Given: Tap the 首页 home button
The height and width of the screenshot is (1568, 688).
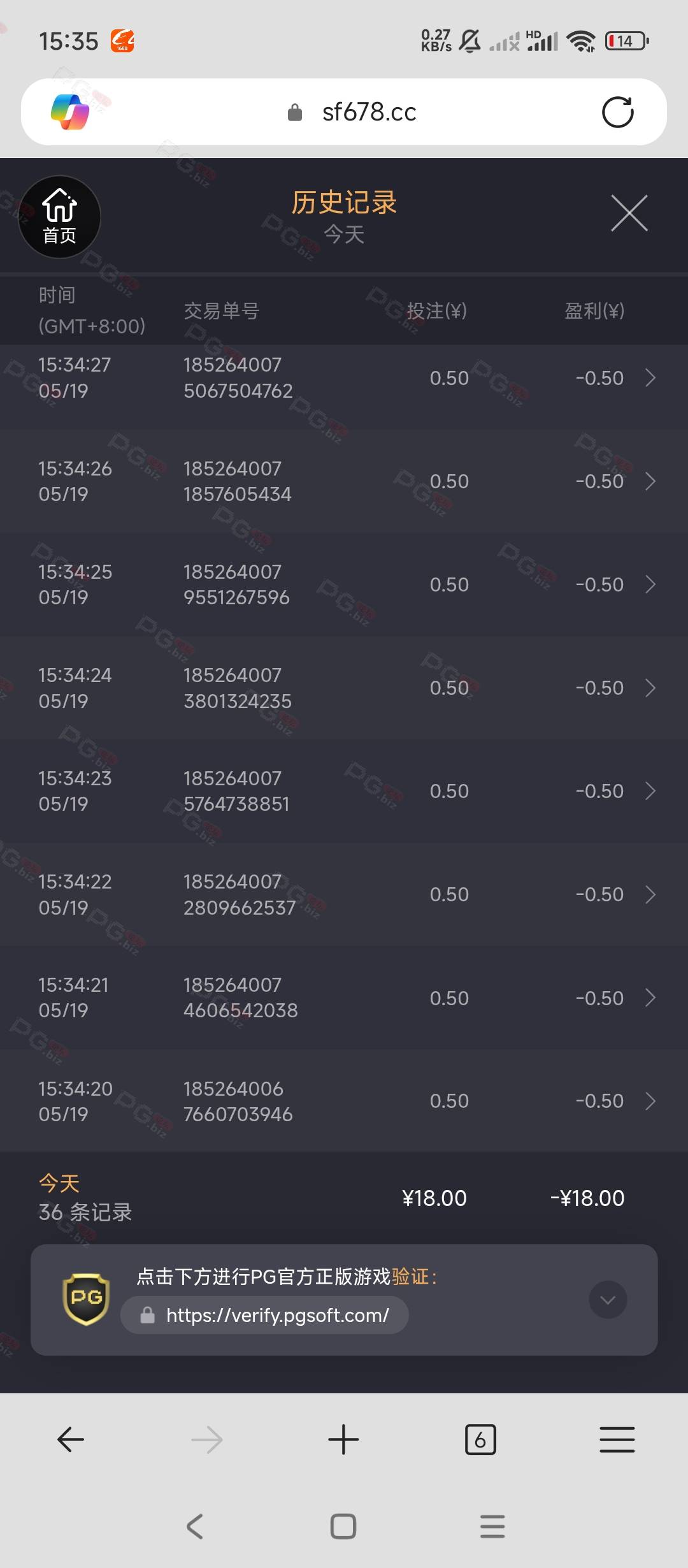Looking at the screenshot, I should coord(59,217).
